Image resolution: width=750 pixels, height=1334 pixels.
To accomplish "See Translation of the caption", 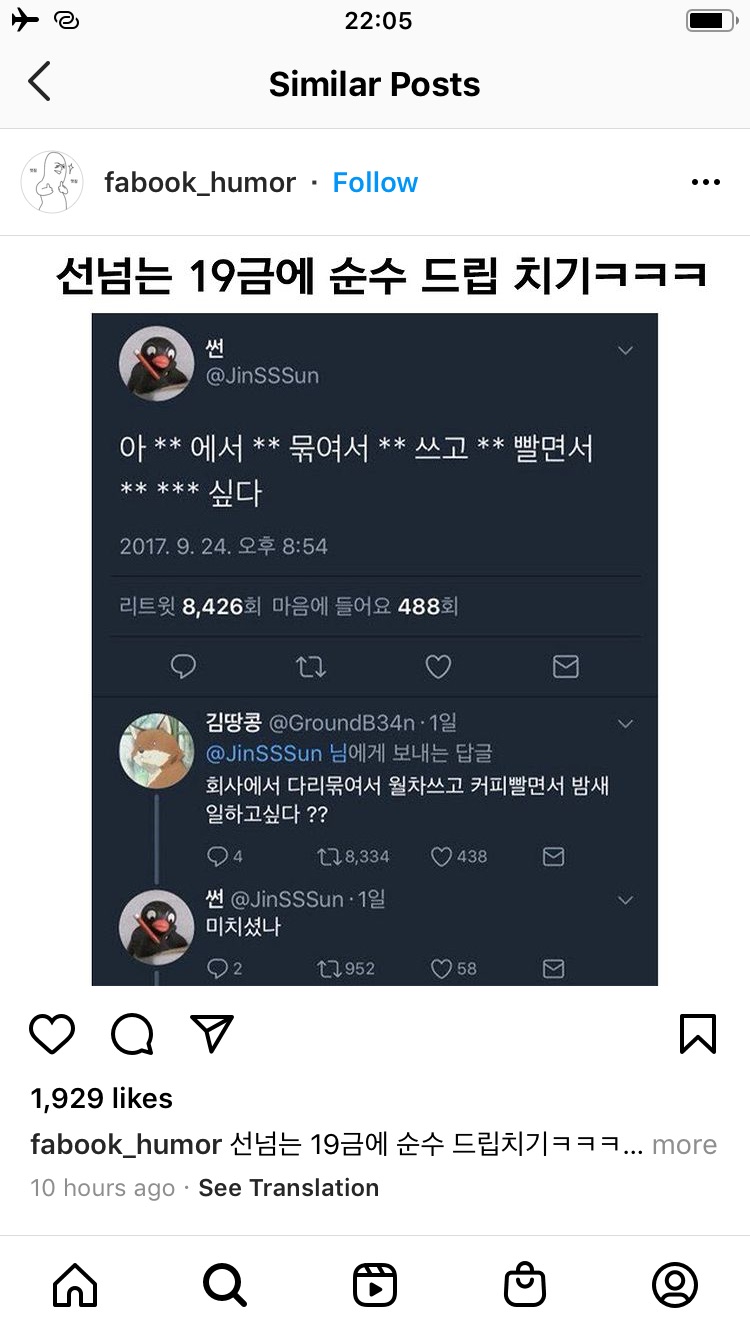I will coord(288,1188).
